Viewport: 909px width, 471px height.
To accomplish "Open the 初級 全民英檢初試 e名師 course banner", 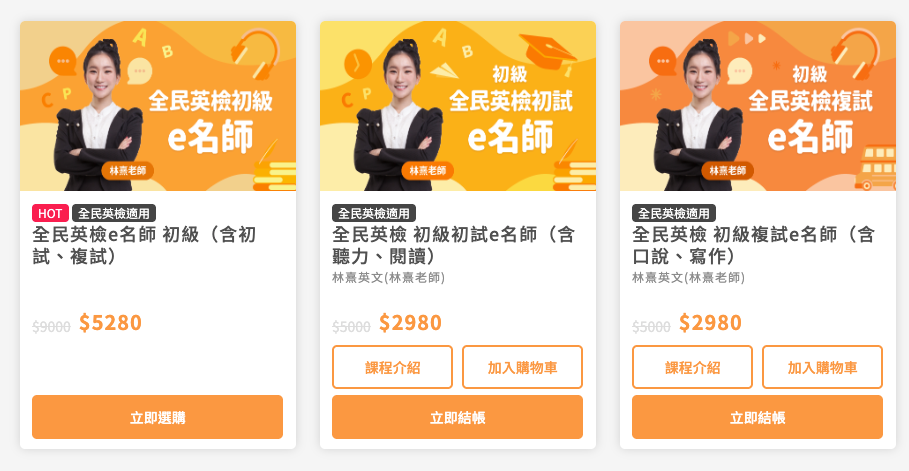I will click(x=457, y=106).
